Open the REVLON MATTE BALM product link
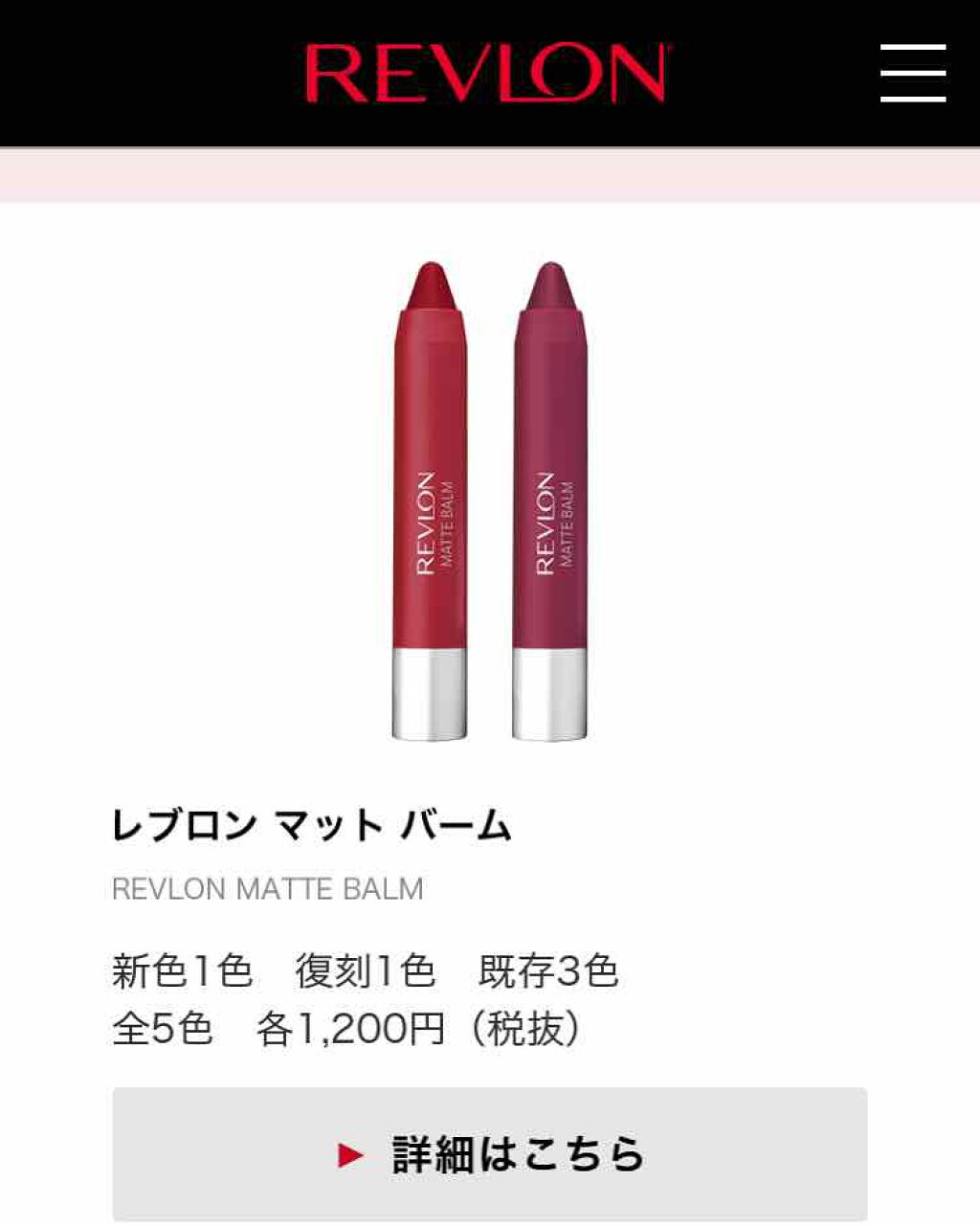Viewport: 980px width, 1226px height. (x=269, y=886)
